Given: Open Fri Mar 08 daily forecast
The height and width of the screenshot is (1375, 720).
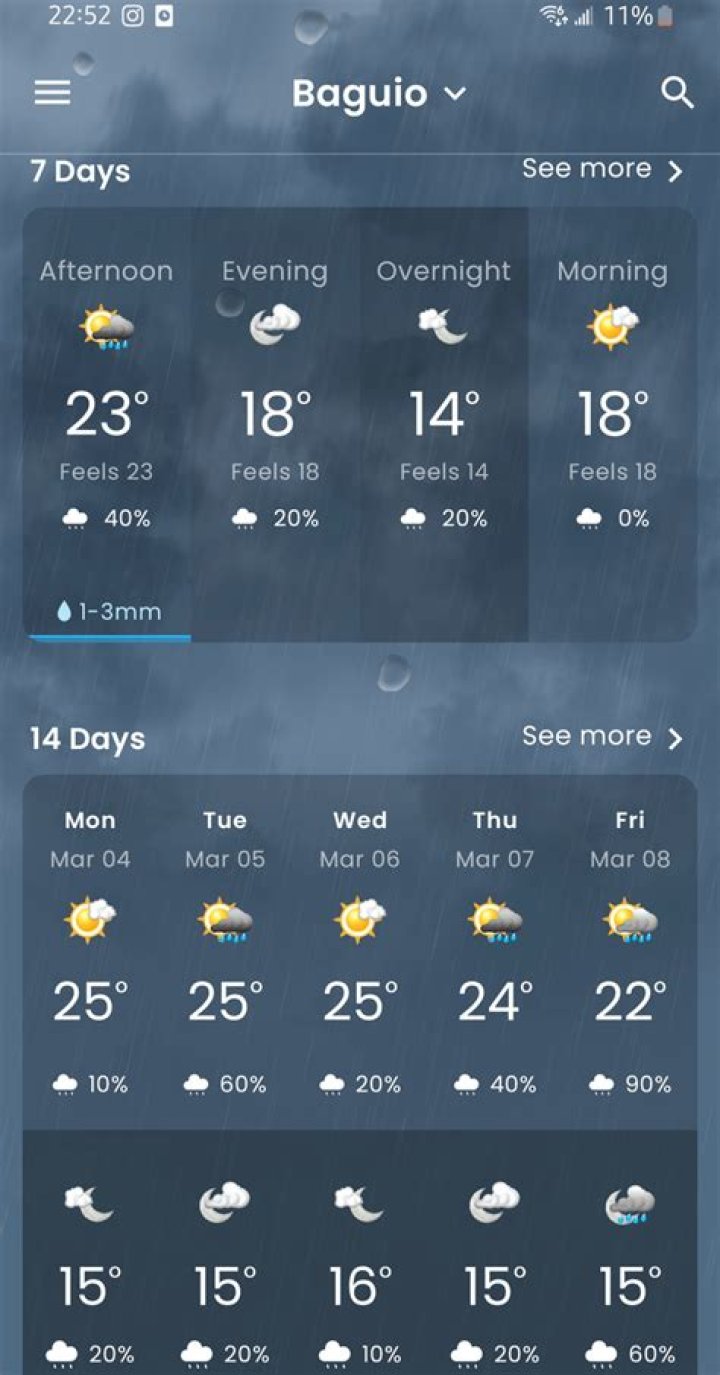Looking at the screenshot, I should click(x=630, y=950).
